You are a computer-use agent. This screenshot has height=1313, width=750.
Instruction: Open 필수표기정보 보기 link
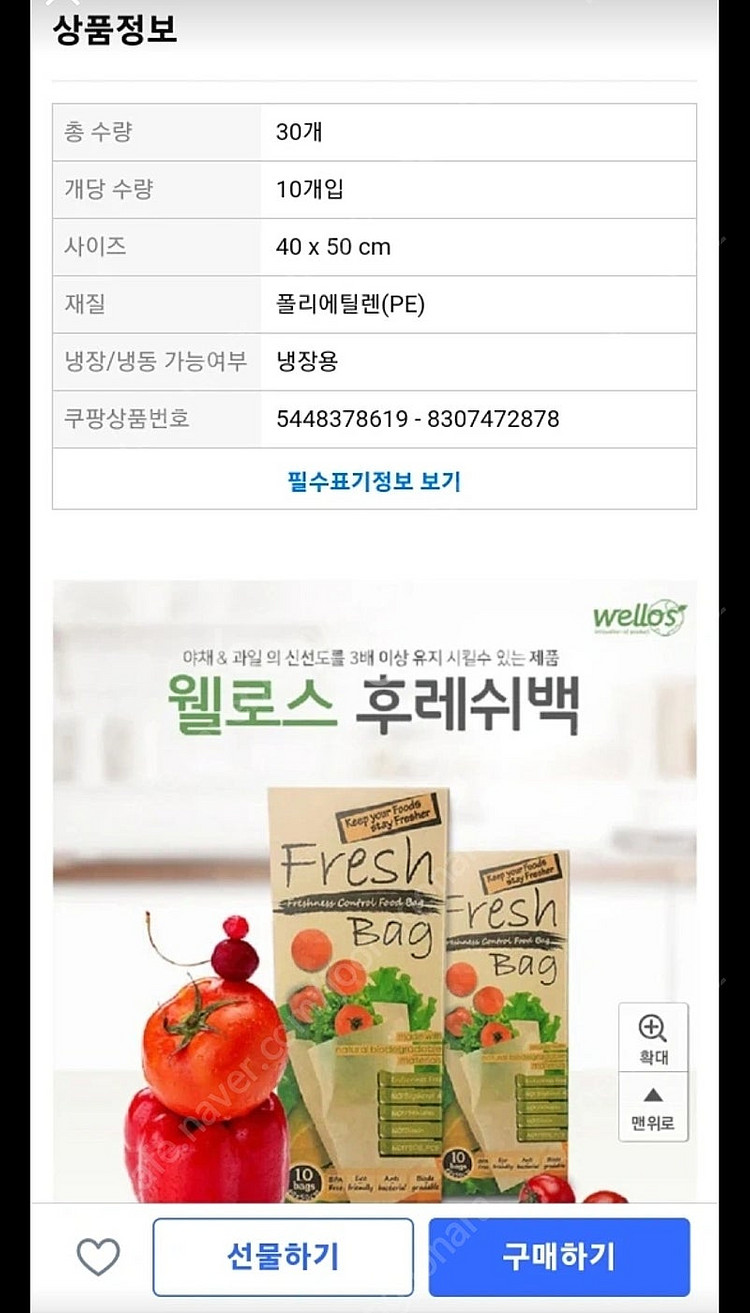tap(374, 481)
